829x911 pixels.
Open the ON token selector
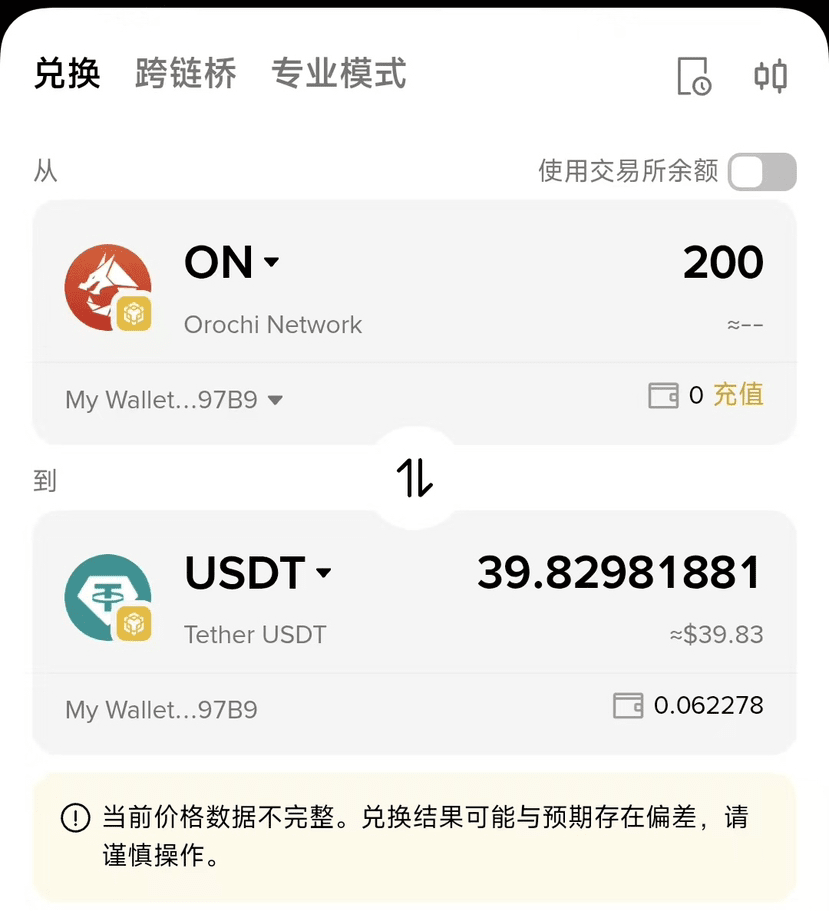tap(231, 263)
